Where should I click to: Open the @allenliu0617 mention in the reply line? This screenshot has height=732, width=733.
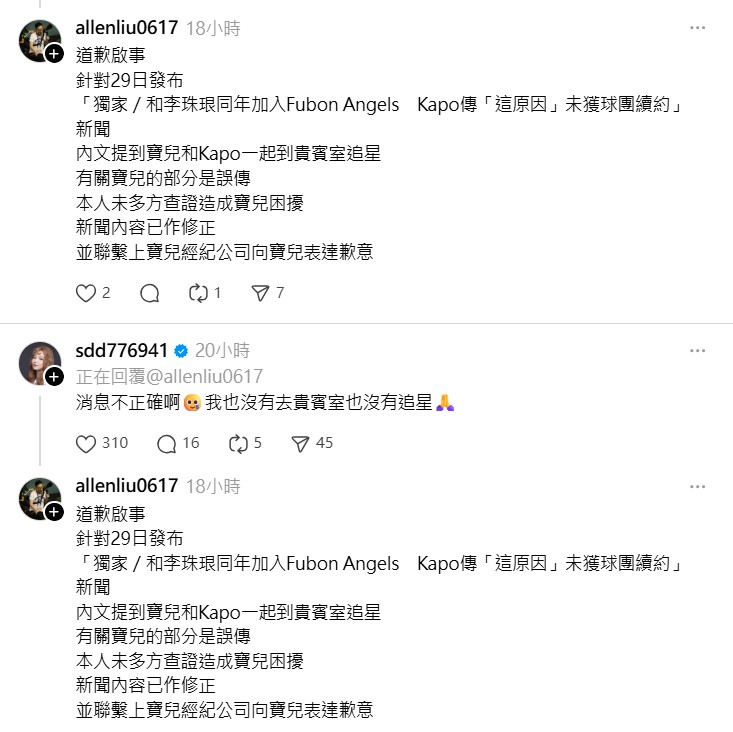pyautogui.click(x=202, y=376)
